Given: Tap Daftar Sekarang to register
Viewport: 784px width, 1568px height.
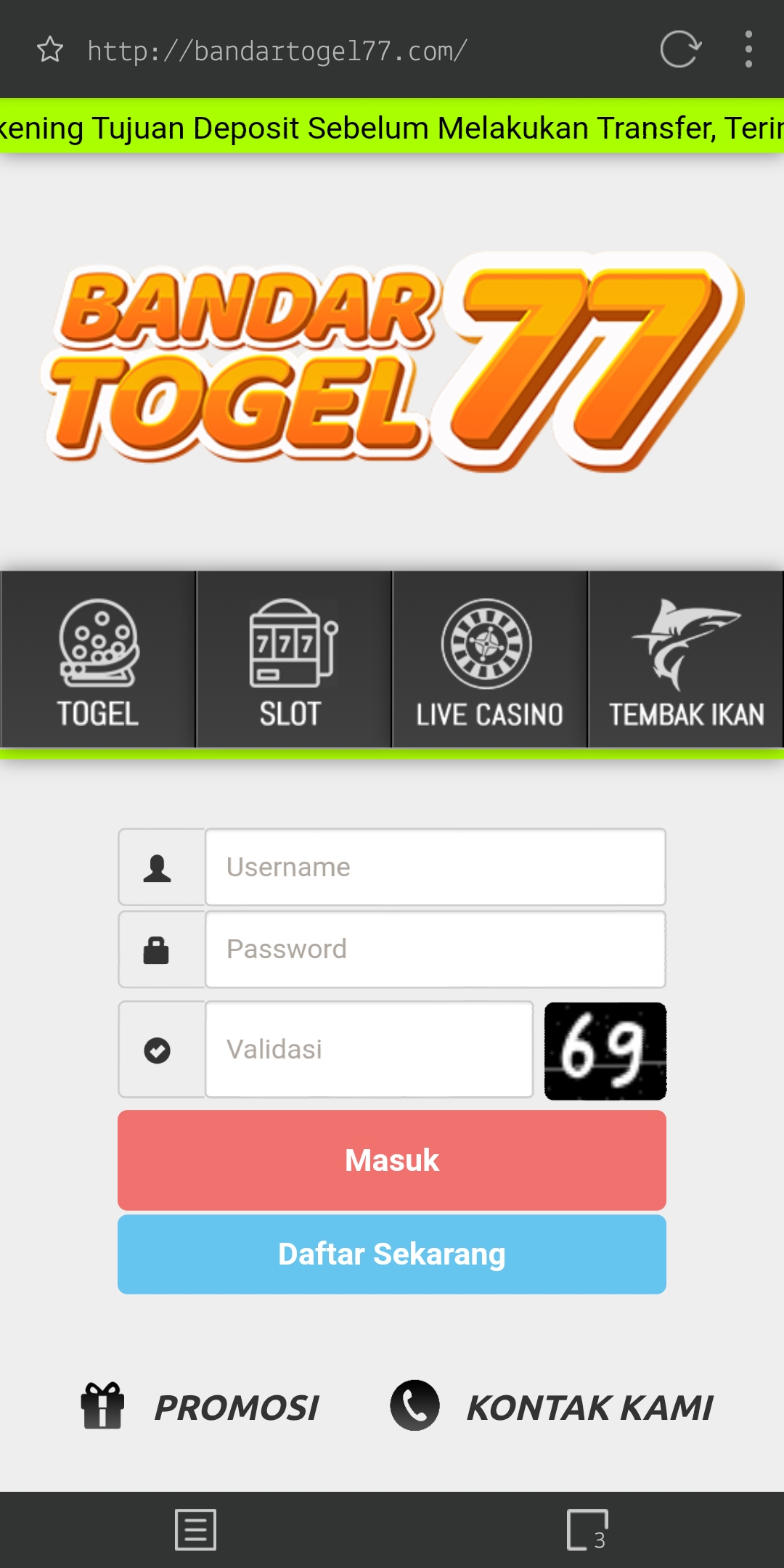Looking at the screenshot, I should tap(392, 1254).
